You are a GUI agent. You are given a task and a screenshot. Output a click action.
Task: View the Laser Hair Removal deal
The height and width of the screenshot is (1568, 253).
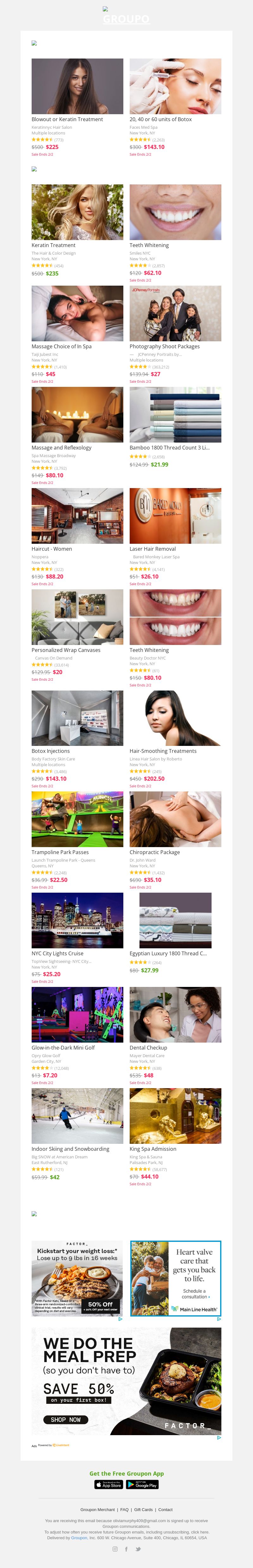(x=175, y=516)
